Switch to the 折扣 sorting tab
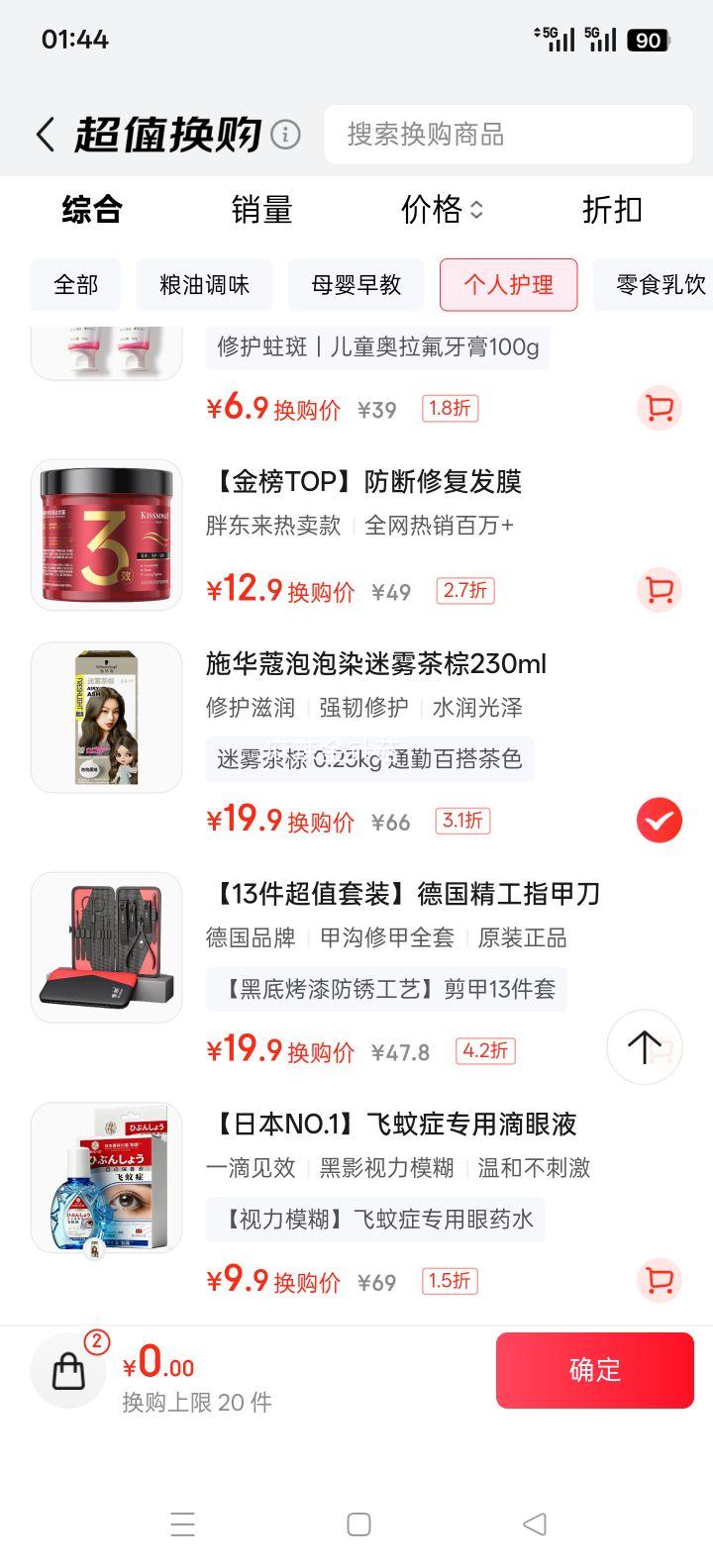Viewport: 713px width, 1568px height. click(612, 210)
